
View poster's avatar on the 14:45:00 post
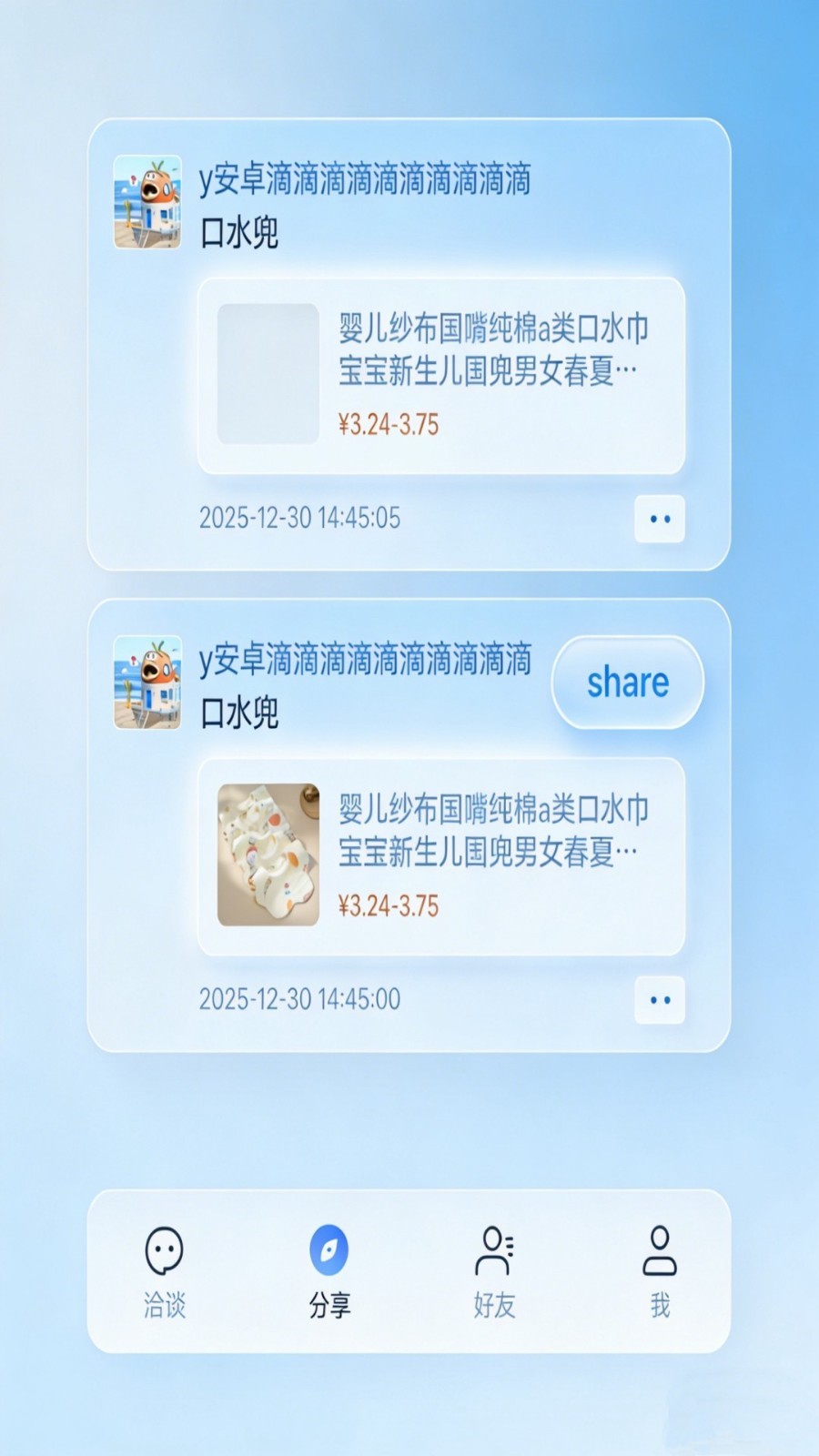pyautogui.click(x=147, y=682)
